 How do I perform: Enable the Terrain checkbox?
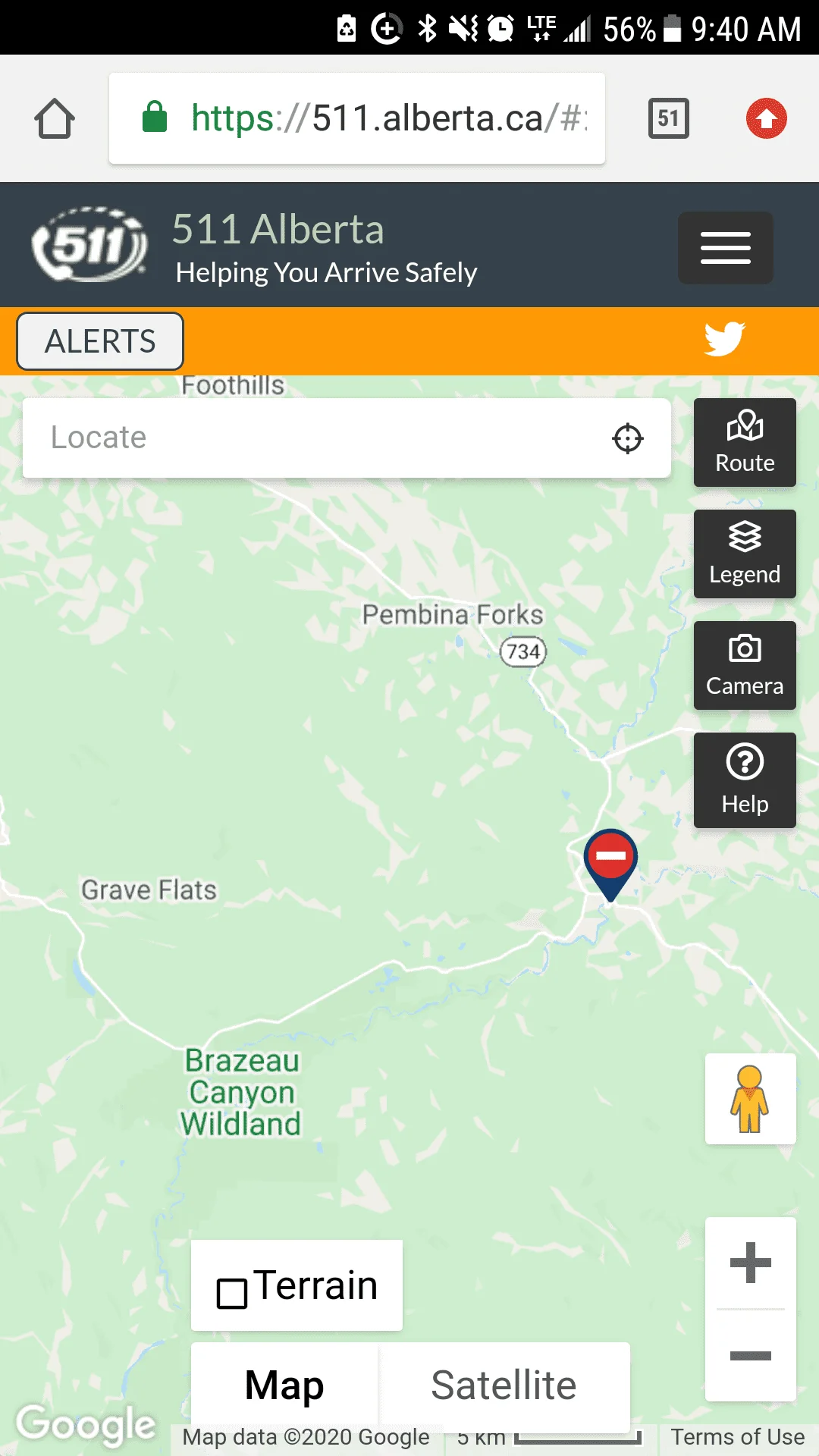233,1293
